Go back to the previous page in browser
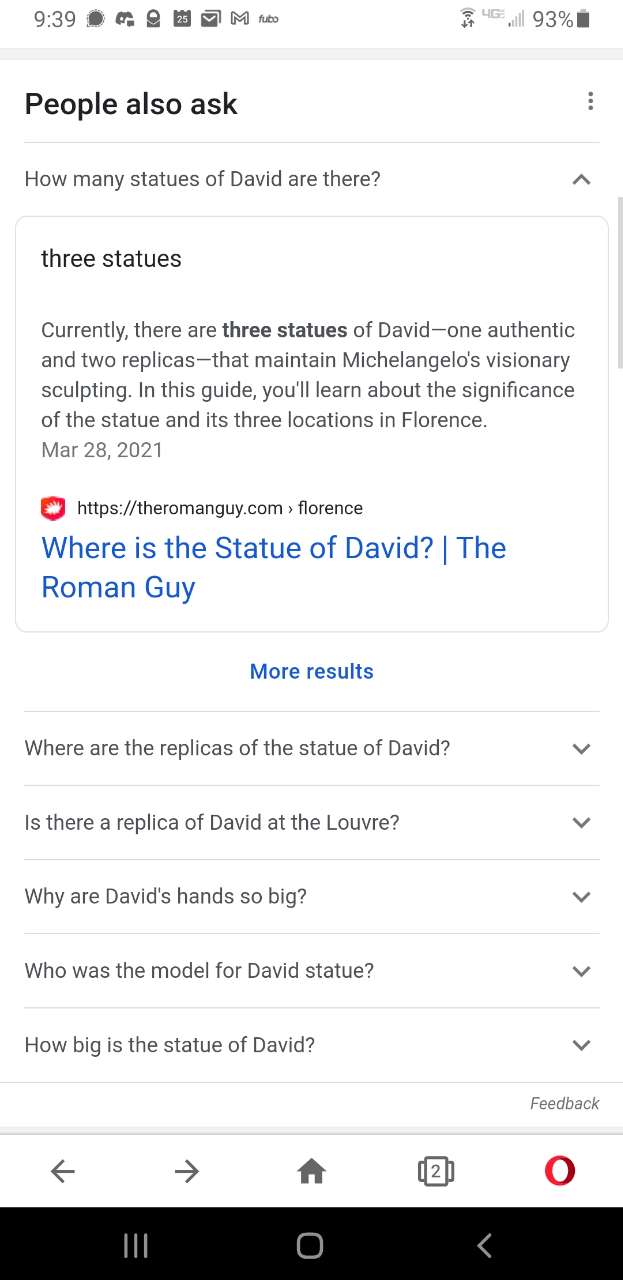Image resolution: width=623 pixels, height=1280 pixels. (x=63, y=1171)
